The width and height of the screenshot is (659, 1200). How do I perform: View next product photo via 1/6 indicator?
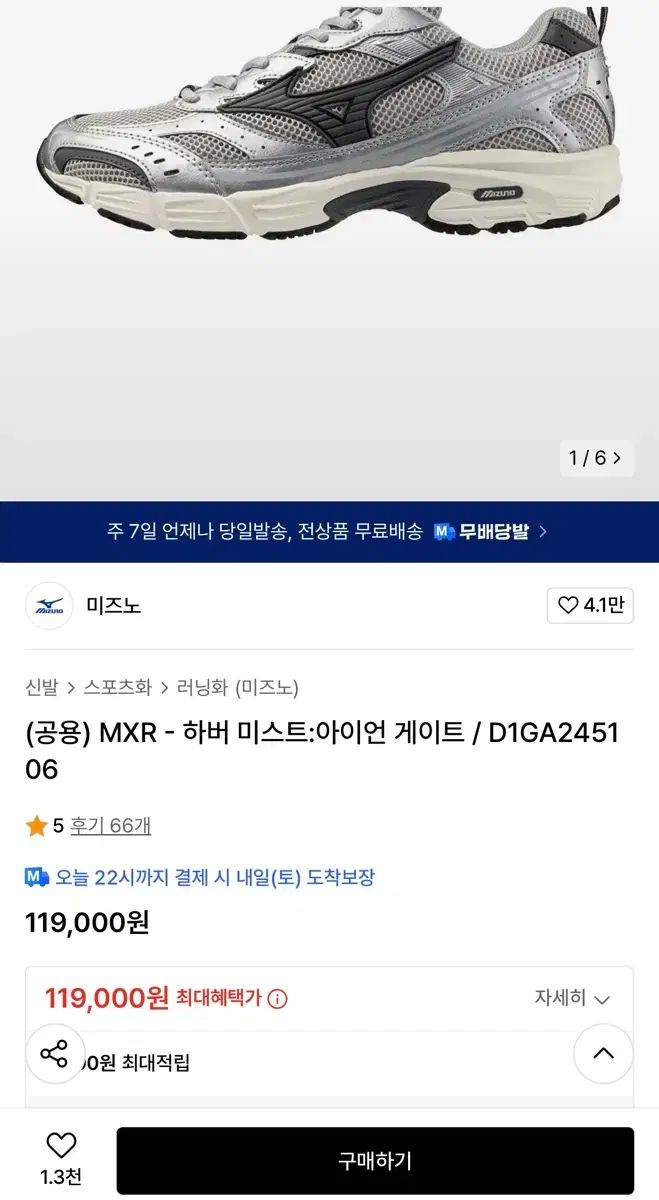597,458
